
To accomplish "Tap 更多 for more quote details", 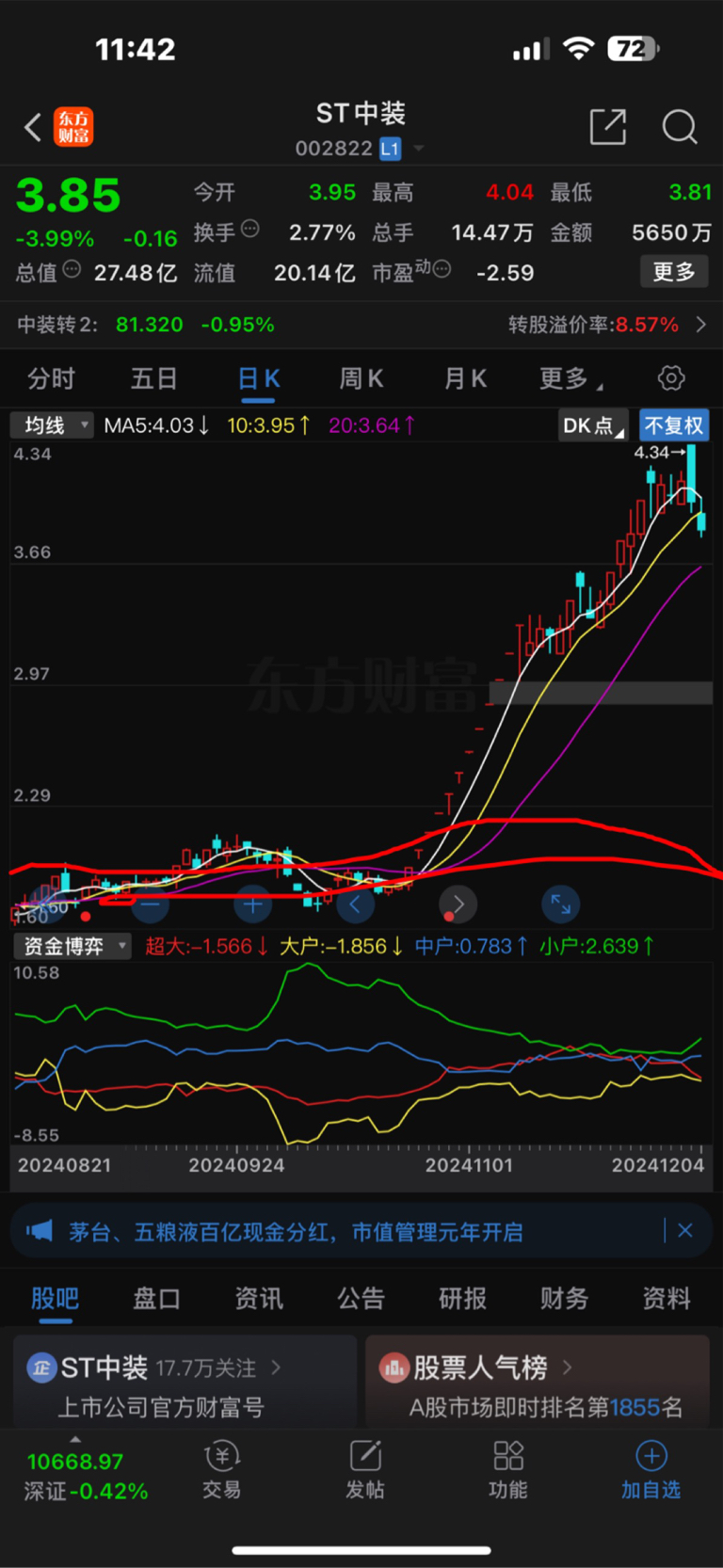I will pos(674,272).
